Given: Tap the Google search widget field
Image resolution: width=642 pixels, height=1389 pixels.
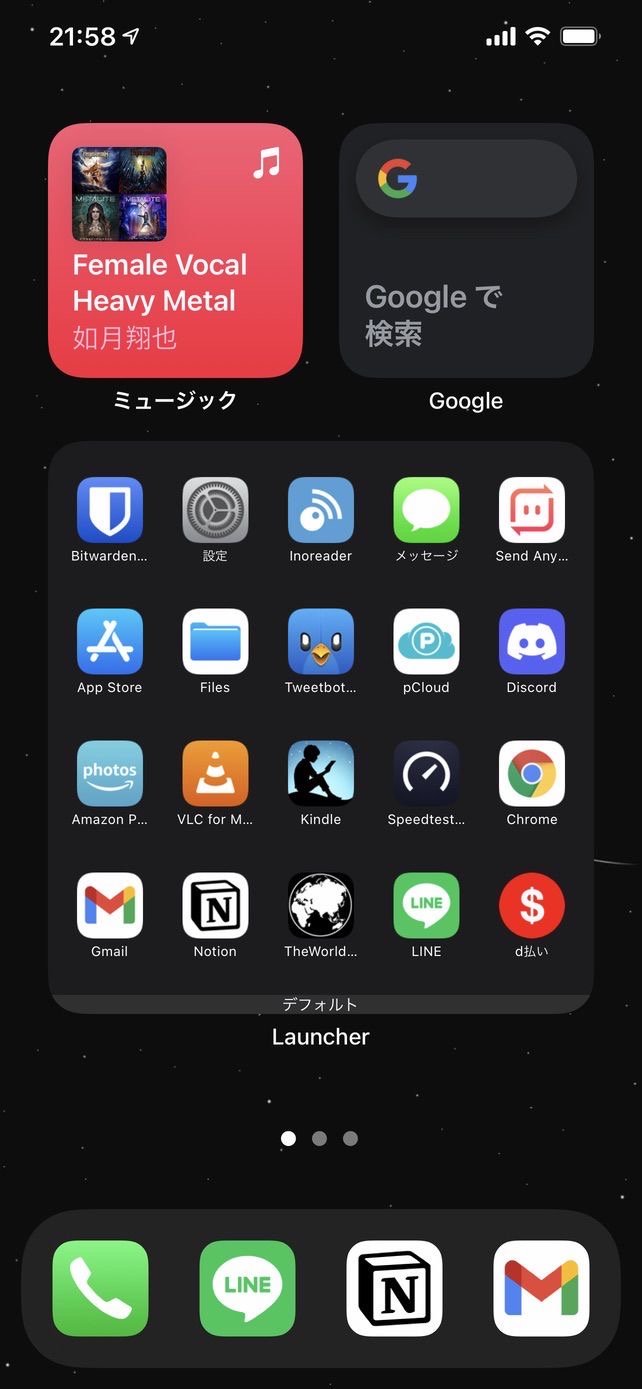Looking at the screenshot, I should point(466,179).
